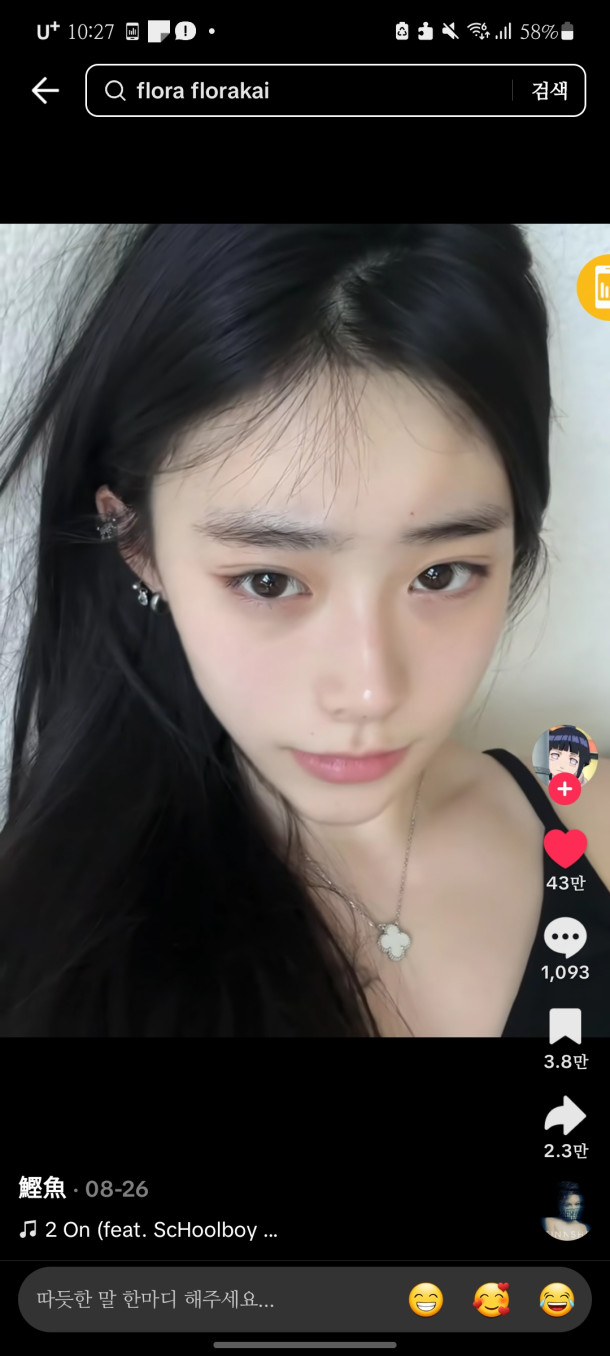Screen dimensions: 610x1356
Task: Send the laughing tears emoji reaction
Action: (x=557, y=1299)
